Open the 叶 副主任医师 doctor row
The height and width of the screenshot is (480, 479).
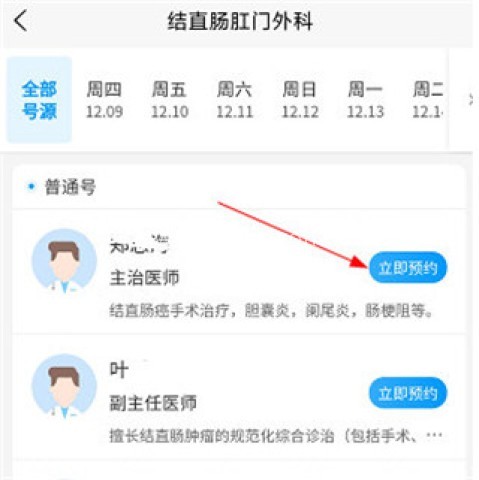pos(239,397)
